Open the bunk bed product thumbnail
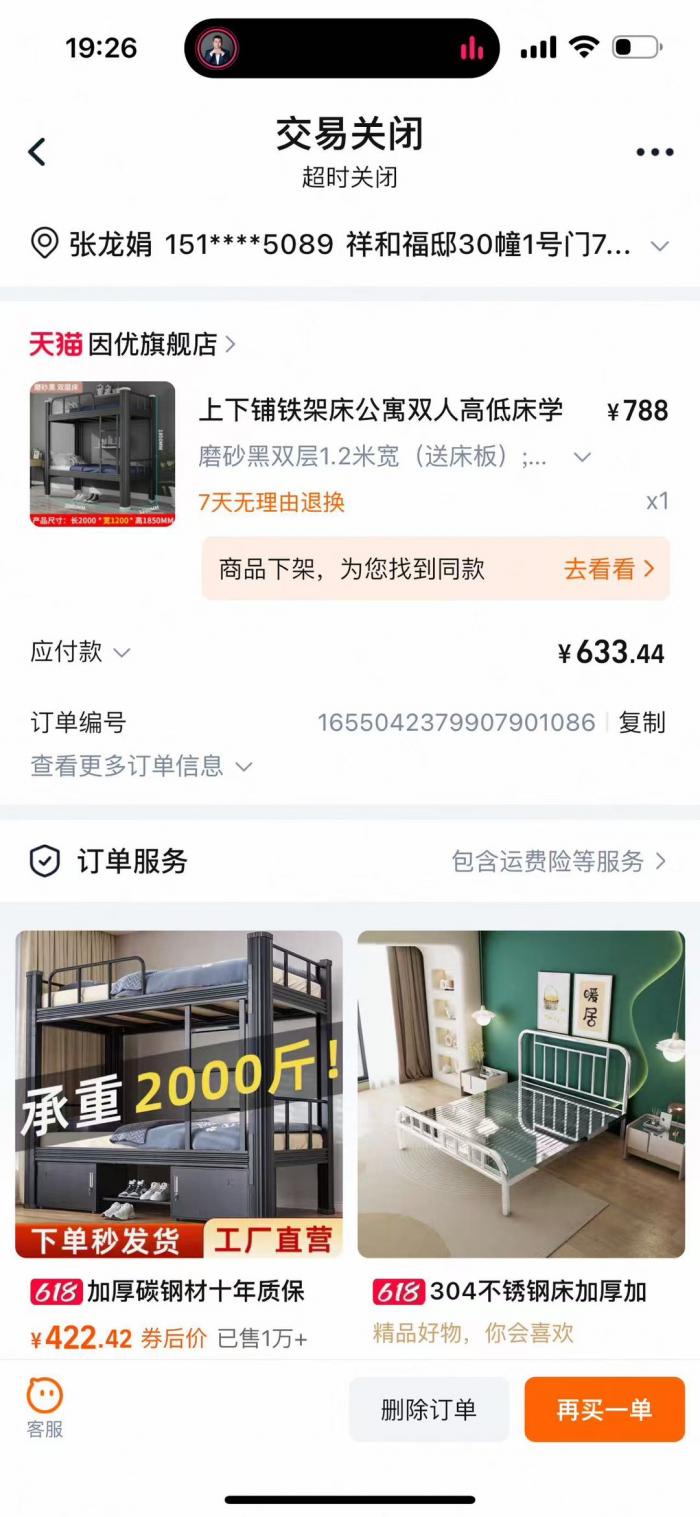Screen dimensions: 700x1517 [102, 454]
